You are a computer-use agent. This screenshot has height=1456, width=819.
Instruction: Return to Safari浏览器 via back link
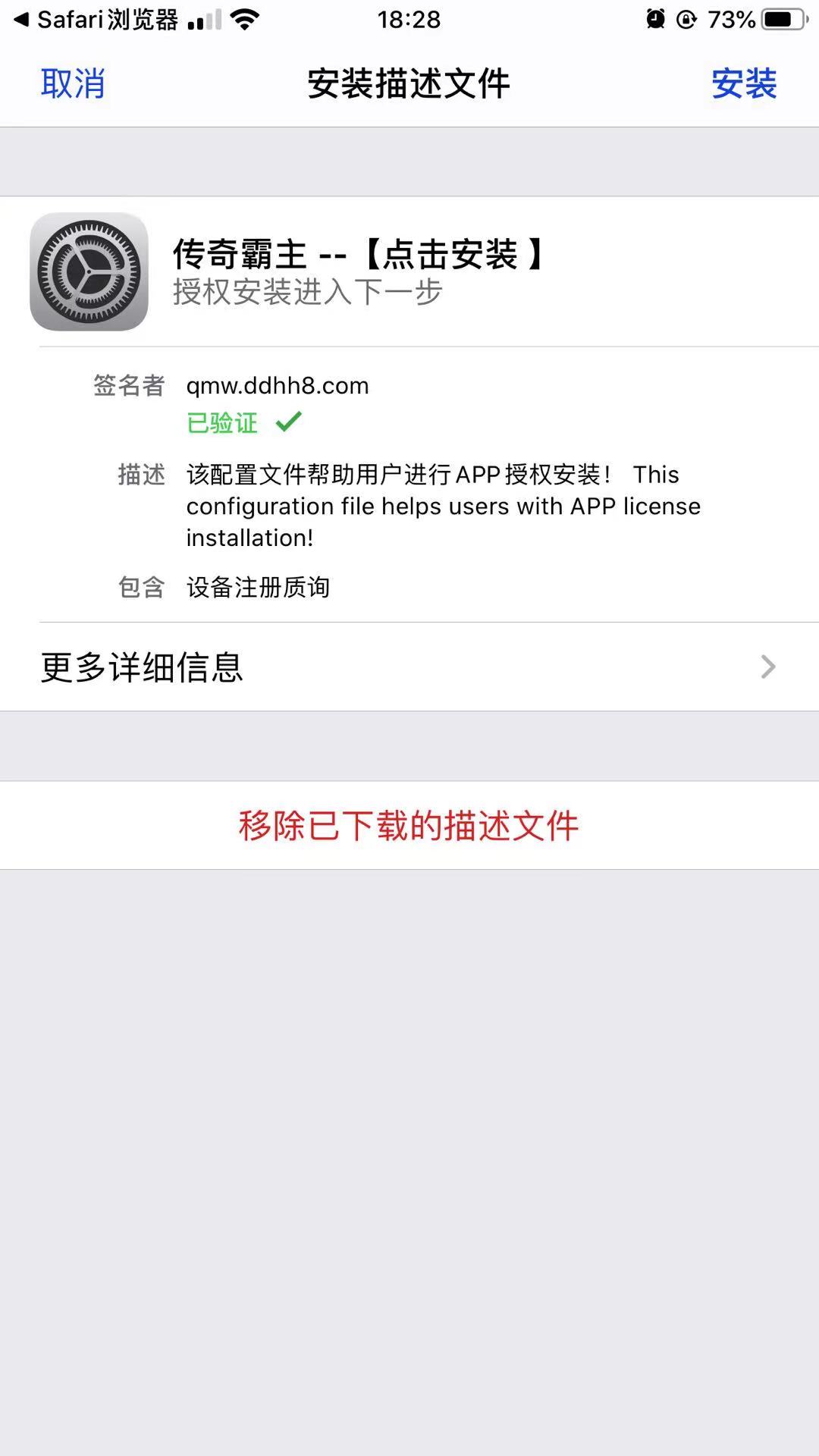pos(95,20)
